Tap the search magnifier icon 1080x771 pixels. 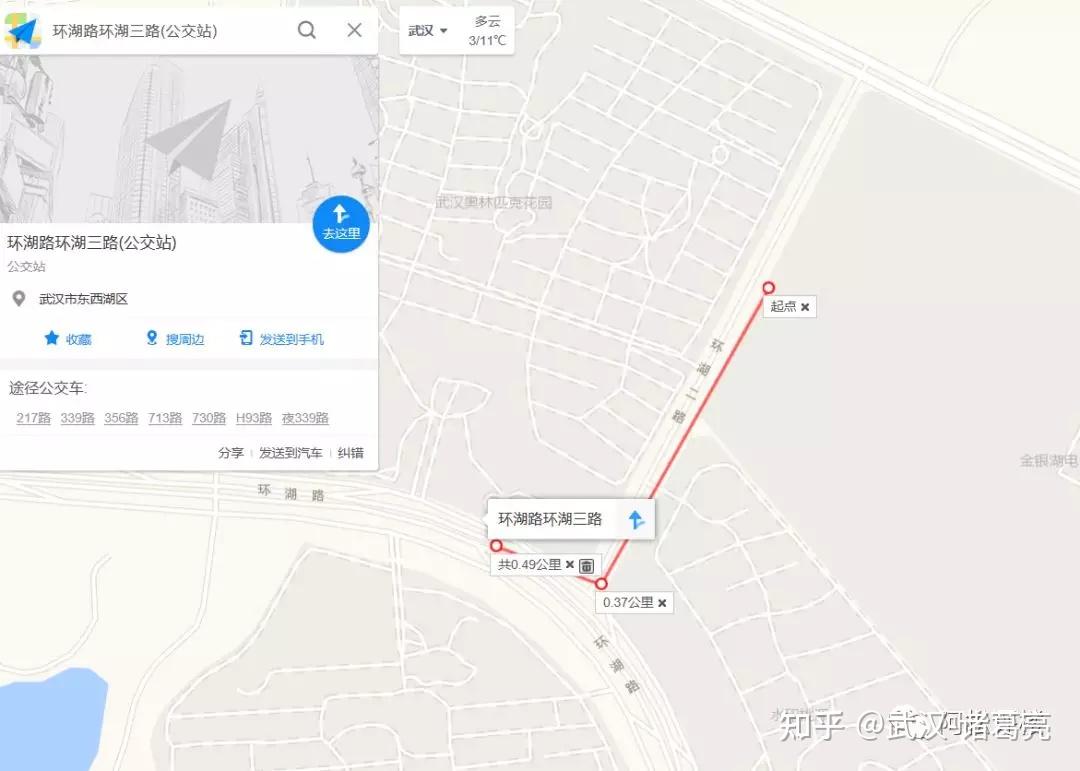(307, 30)
